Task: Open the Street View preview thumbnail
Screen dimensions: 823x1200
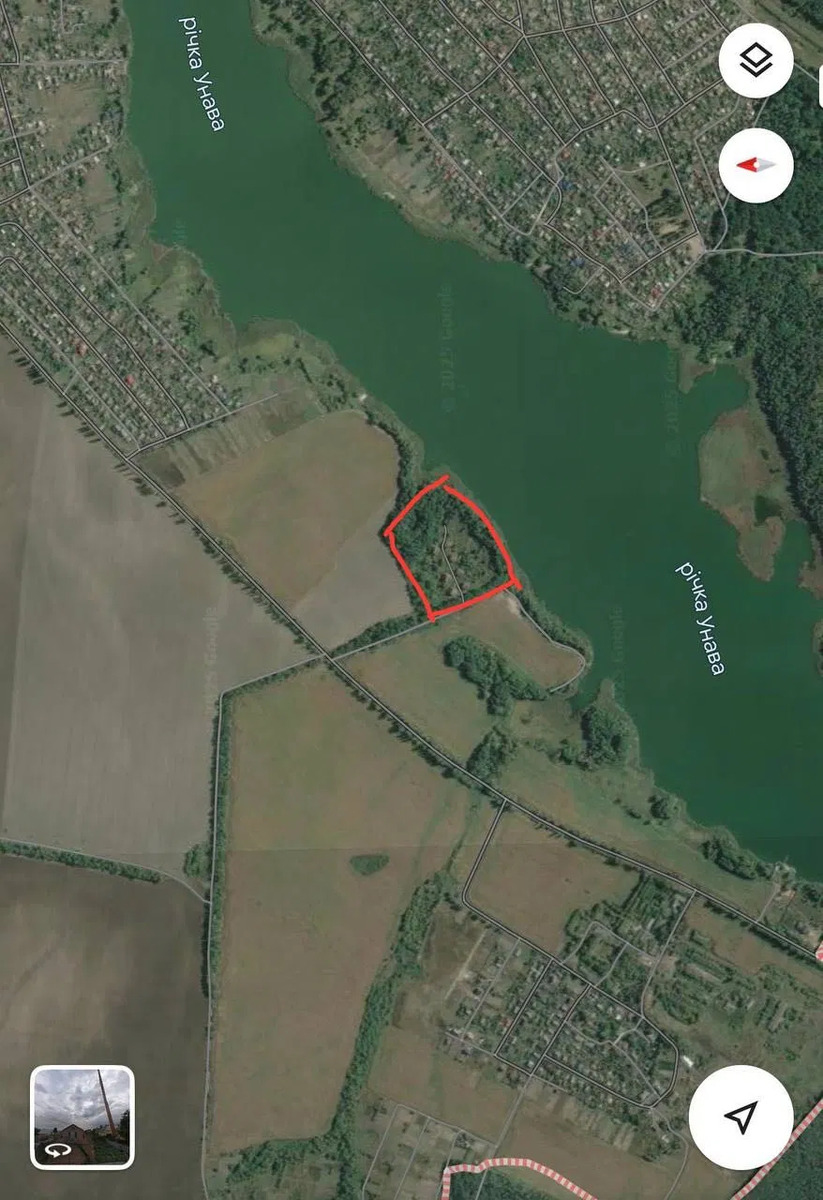Action: 82,1117
